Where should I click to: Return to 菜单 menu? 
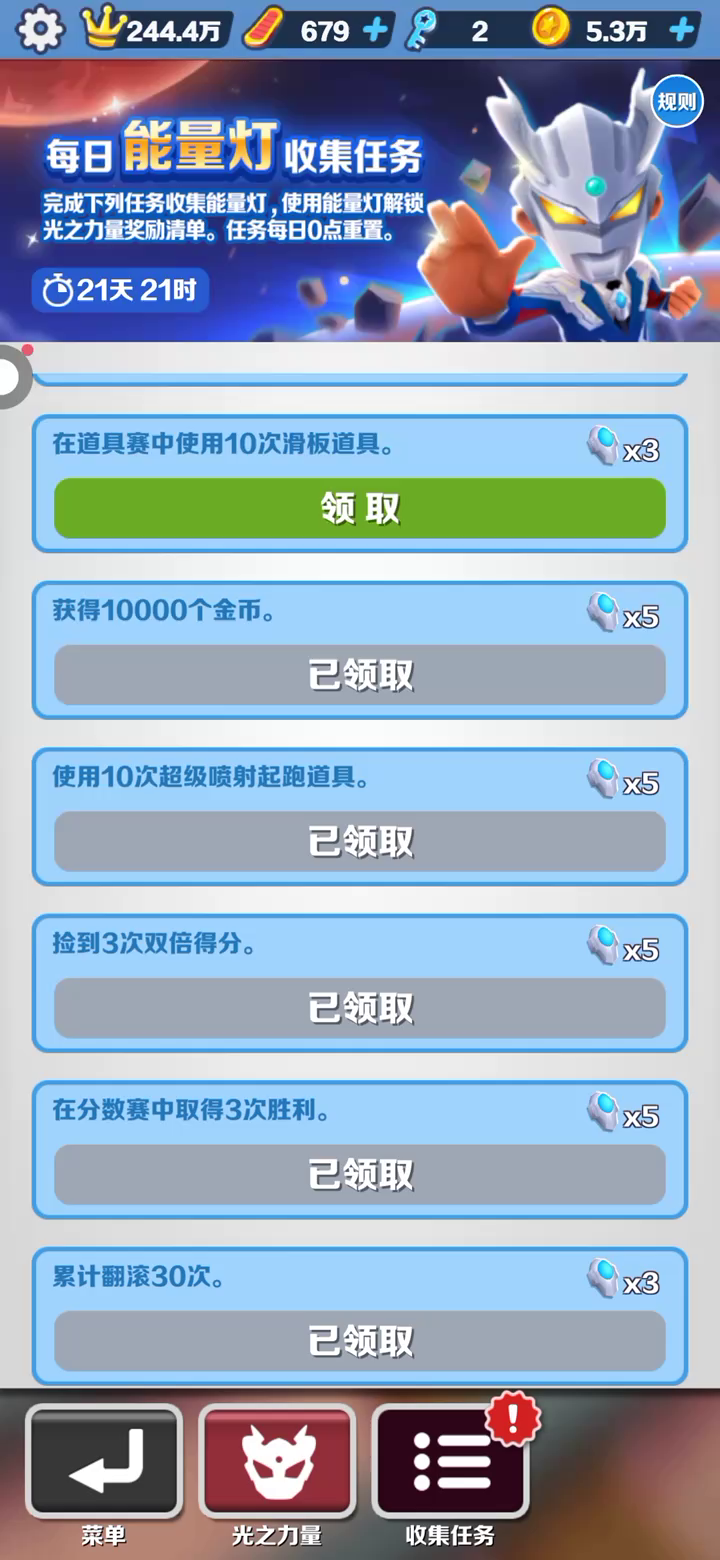coord(104,1463)
